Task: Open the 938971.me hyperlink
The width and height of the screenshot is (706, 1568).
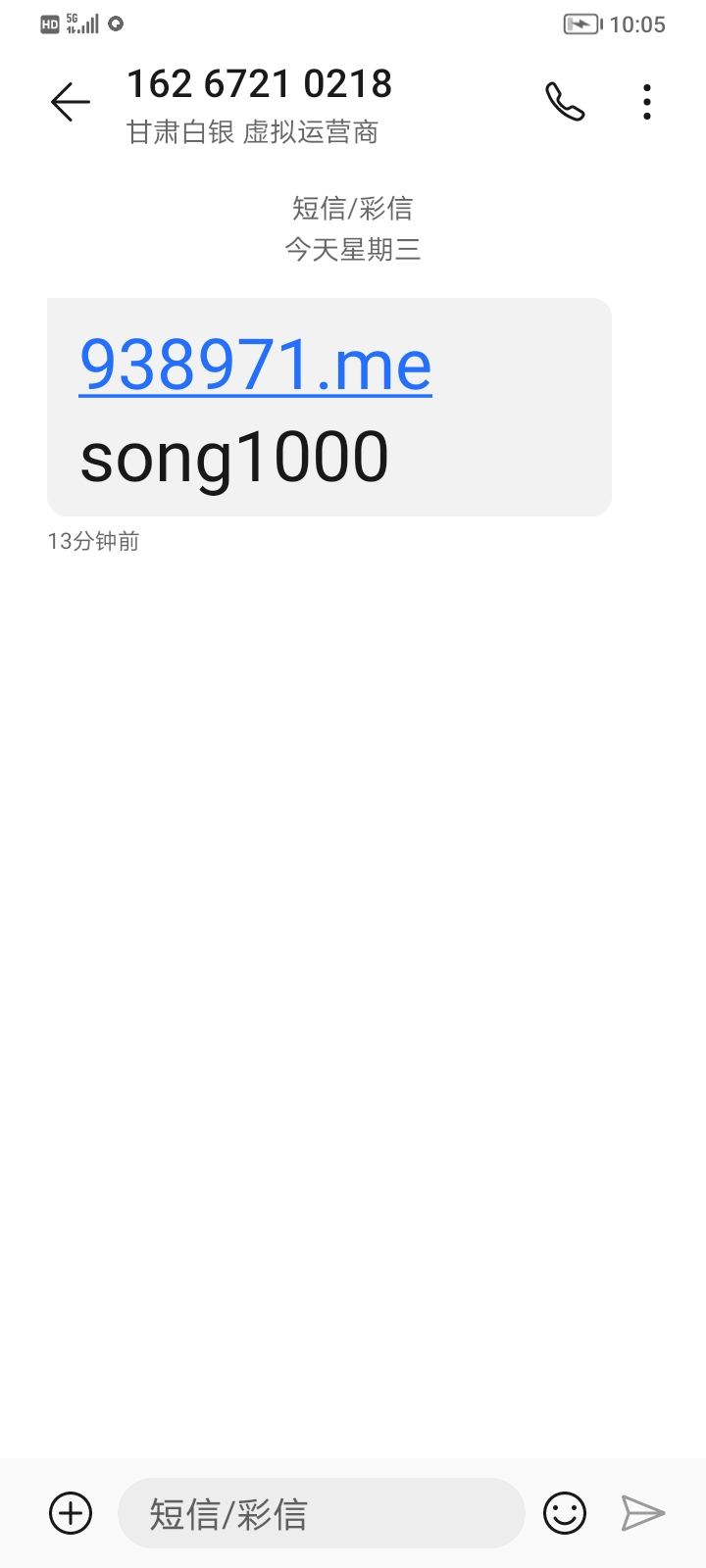Action: click(256, 366)
